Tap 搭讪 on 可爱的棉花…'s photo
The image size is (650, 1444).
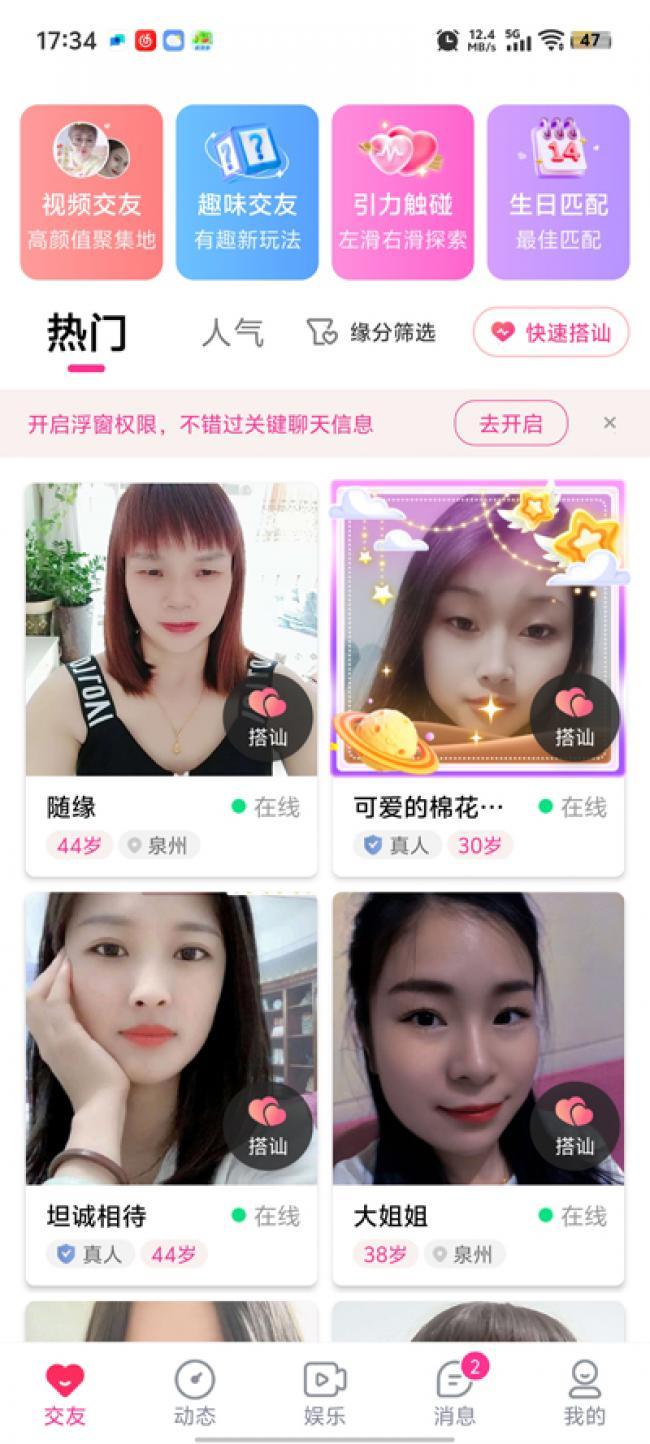tap(574, 718)
